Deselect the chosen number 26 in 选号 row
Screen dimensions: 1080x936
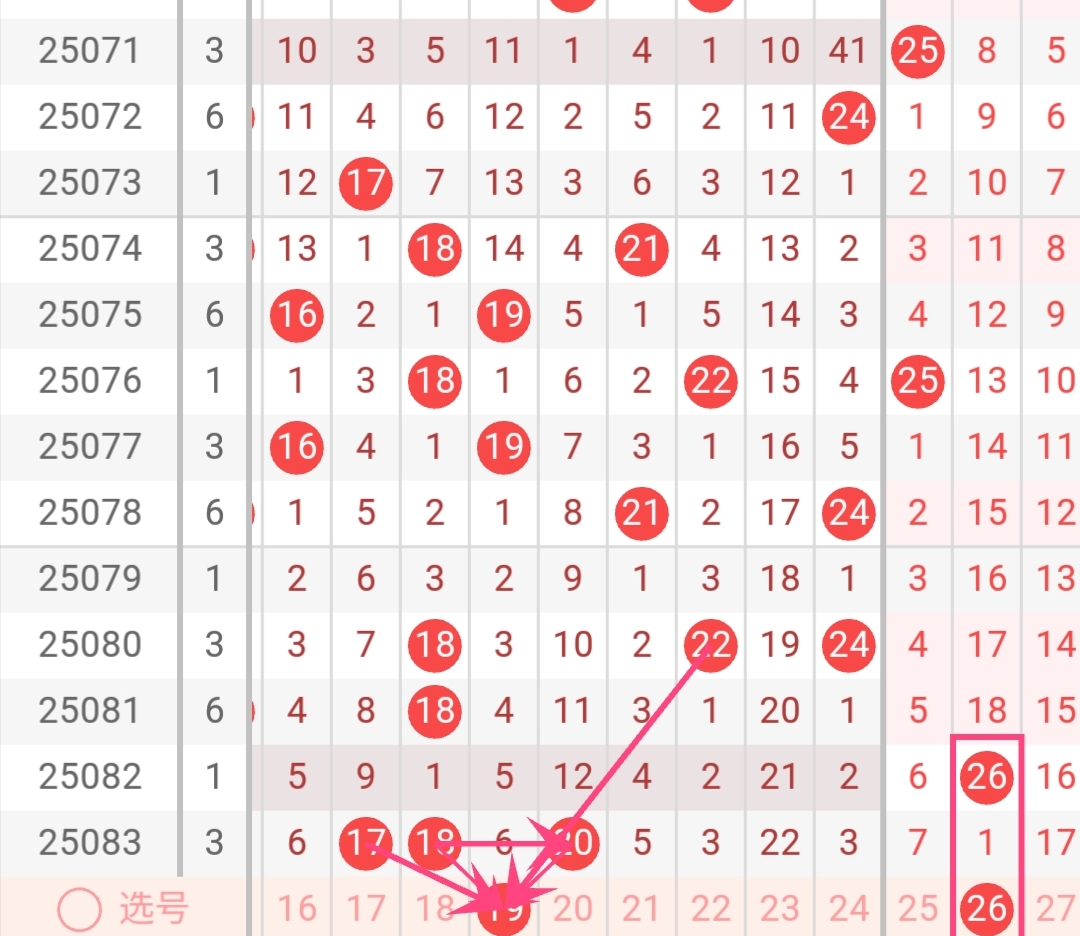tap(987, 908)
